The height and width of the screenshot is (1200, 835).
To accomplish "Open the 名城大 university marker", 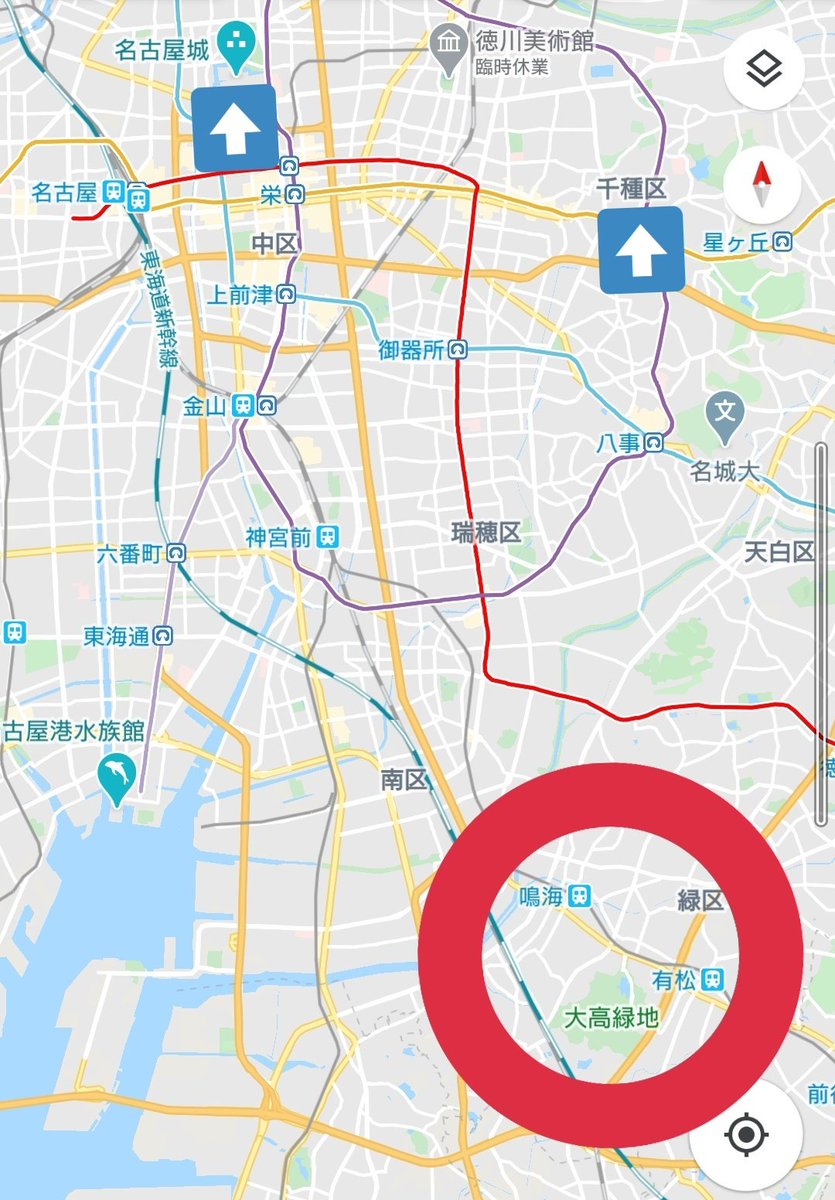I will 723,412.
